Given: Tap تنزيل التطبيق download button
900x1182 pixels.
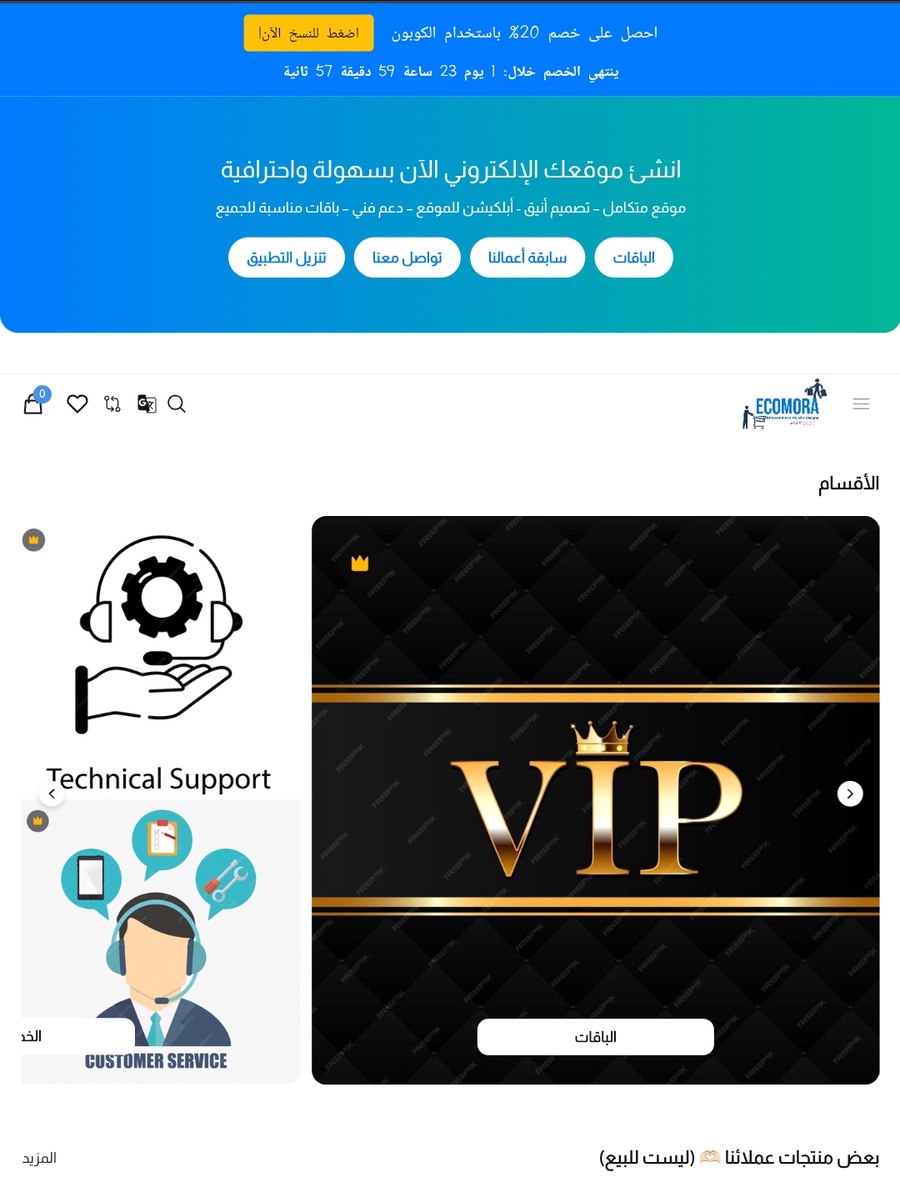Looking at the screenshot, I should [x=287, y=258].
